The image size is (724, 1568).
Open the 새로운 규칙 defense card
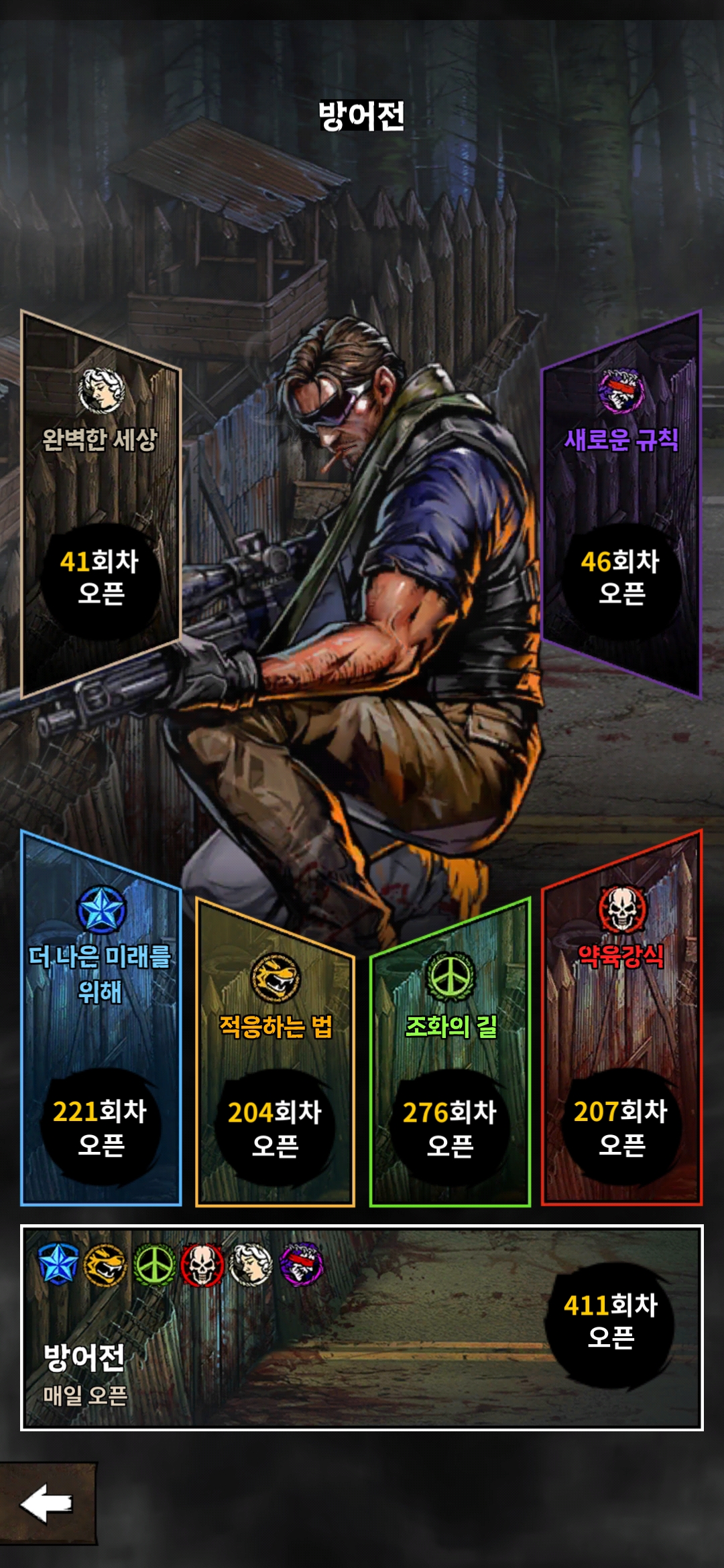[x=621, y=503]
